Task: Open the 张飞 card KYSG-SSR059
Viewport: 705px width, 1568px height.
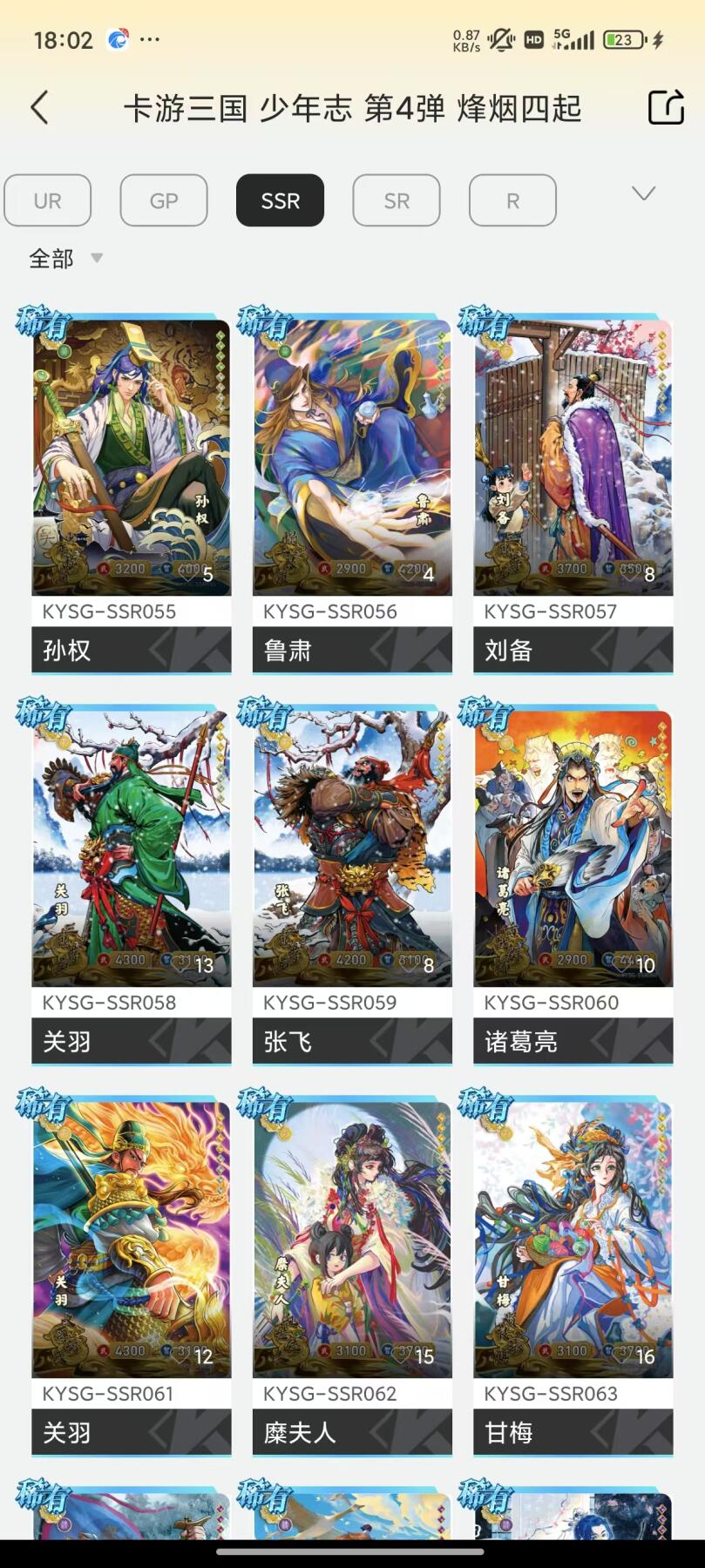Action: tap(352, 849)
